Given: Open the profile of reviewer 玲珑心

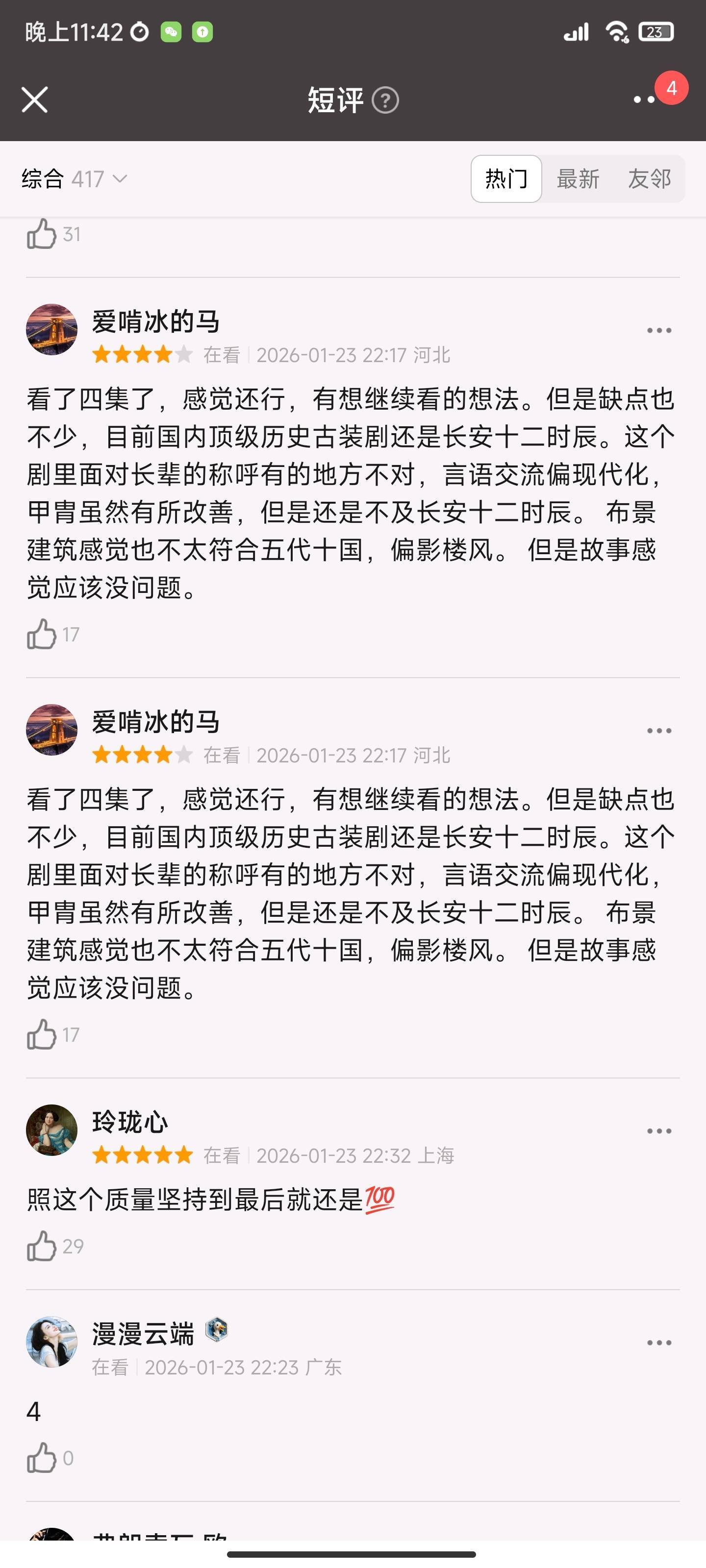Looking at the screenshot, I should click(52, 1130).
